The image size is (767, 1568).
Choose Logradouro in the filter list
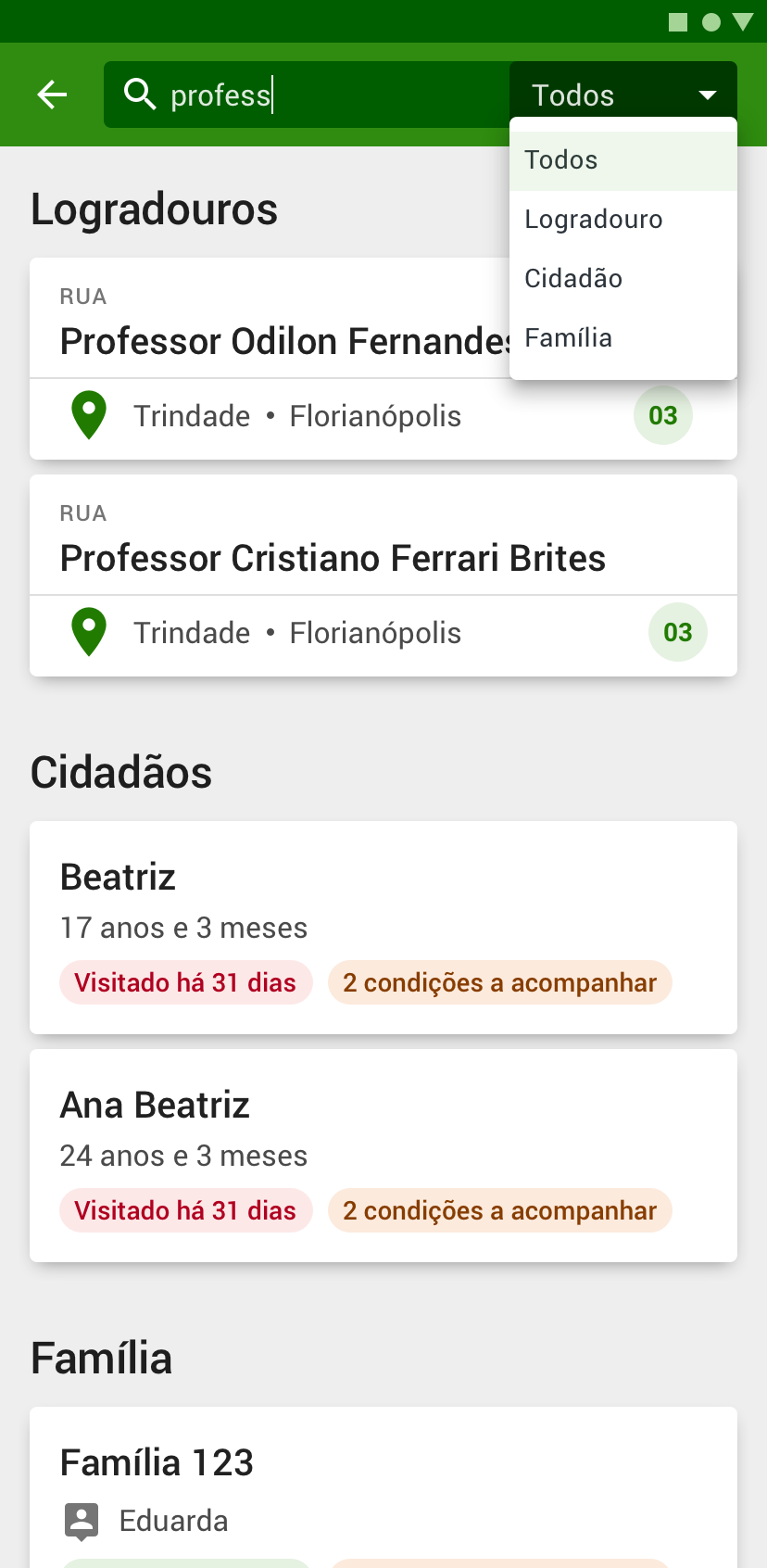tap(623, 220)
